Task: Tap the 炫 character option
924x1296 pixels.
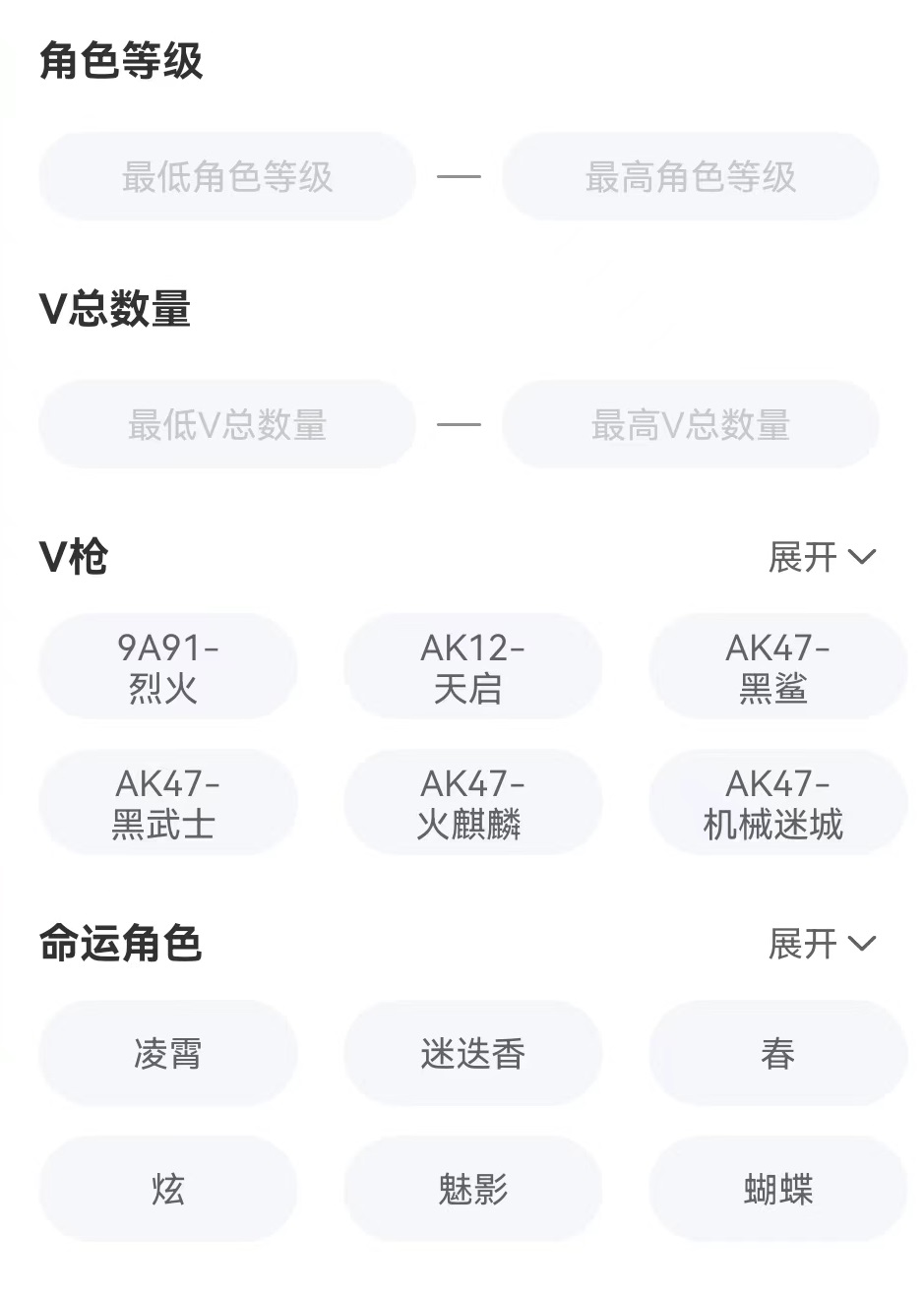Action: click(x=168, y=1190)
